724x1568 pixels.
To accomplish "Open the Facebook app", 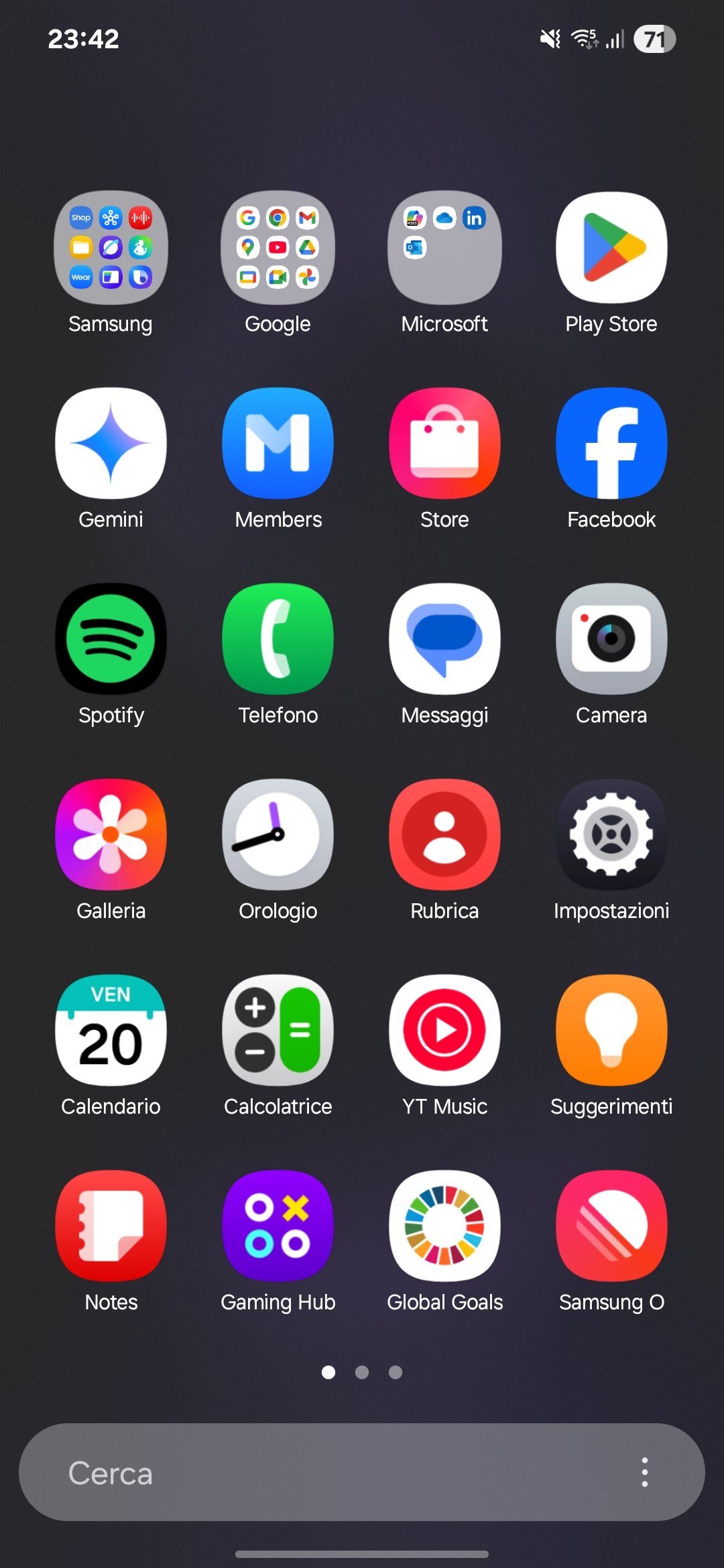I will pyautogui.click(x=611, y=444).
